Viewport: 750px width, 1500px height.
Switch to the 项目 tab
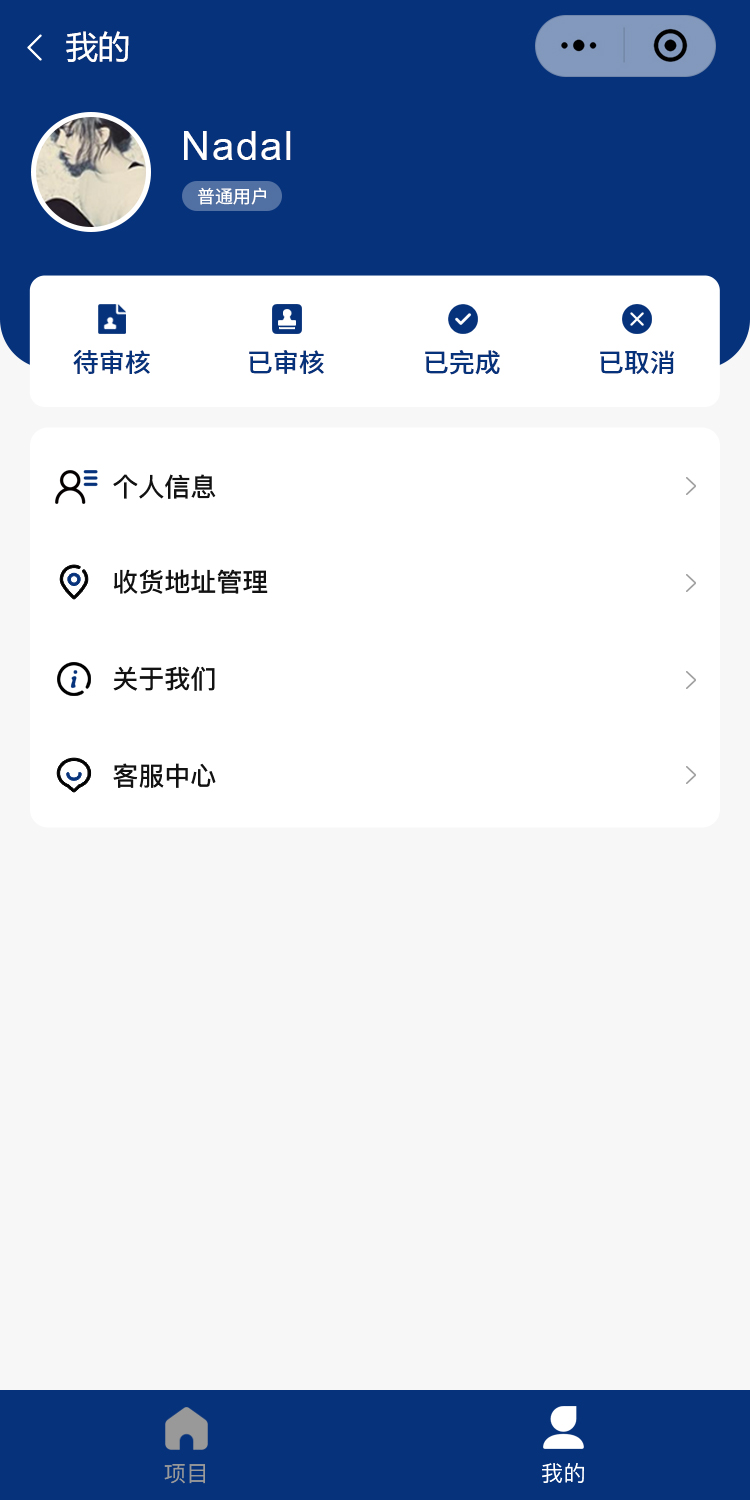pyautogui.click(x=186, y=1445)
